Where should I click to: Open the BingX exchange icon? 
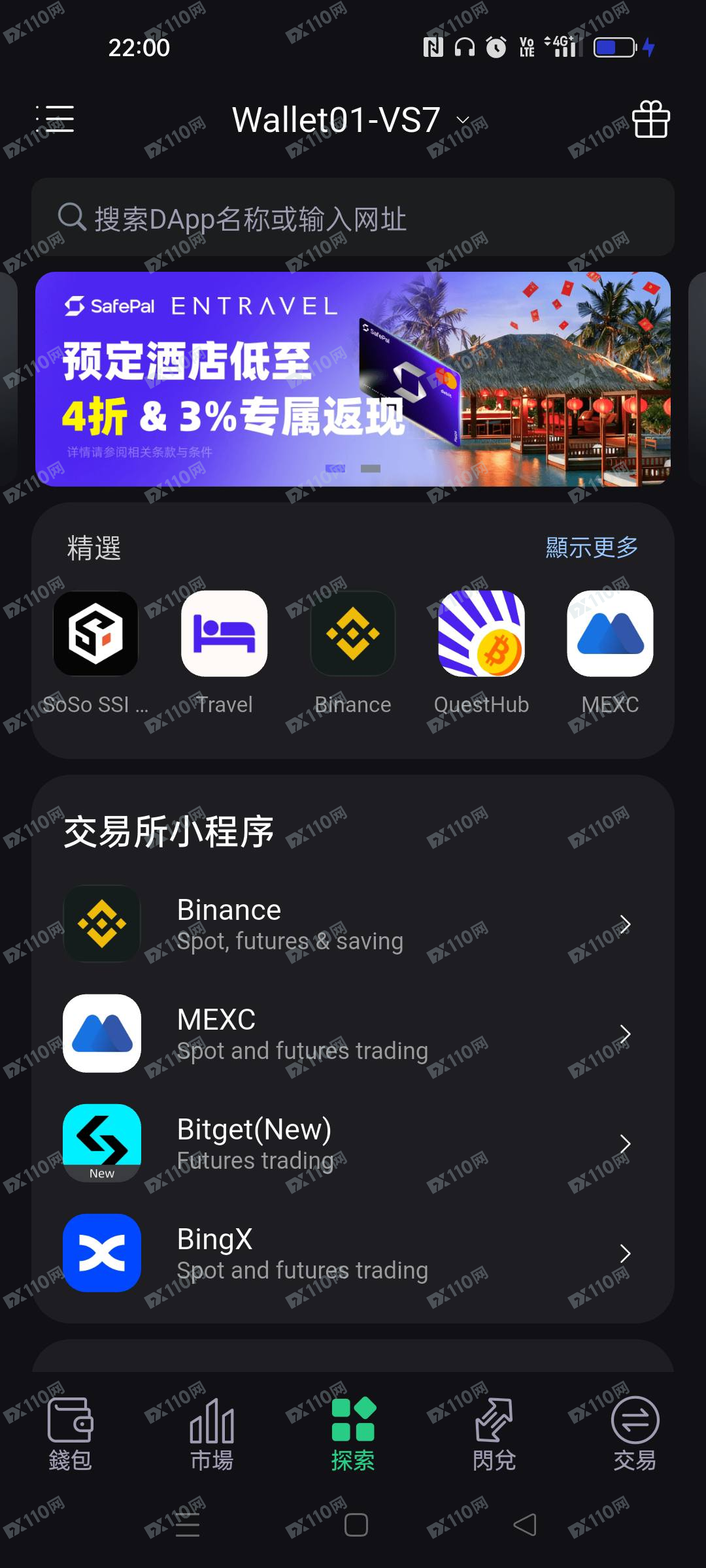(102, 1252)
